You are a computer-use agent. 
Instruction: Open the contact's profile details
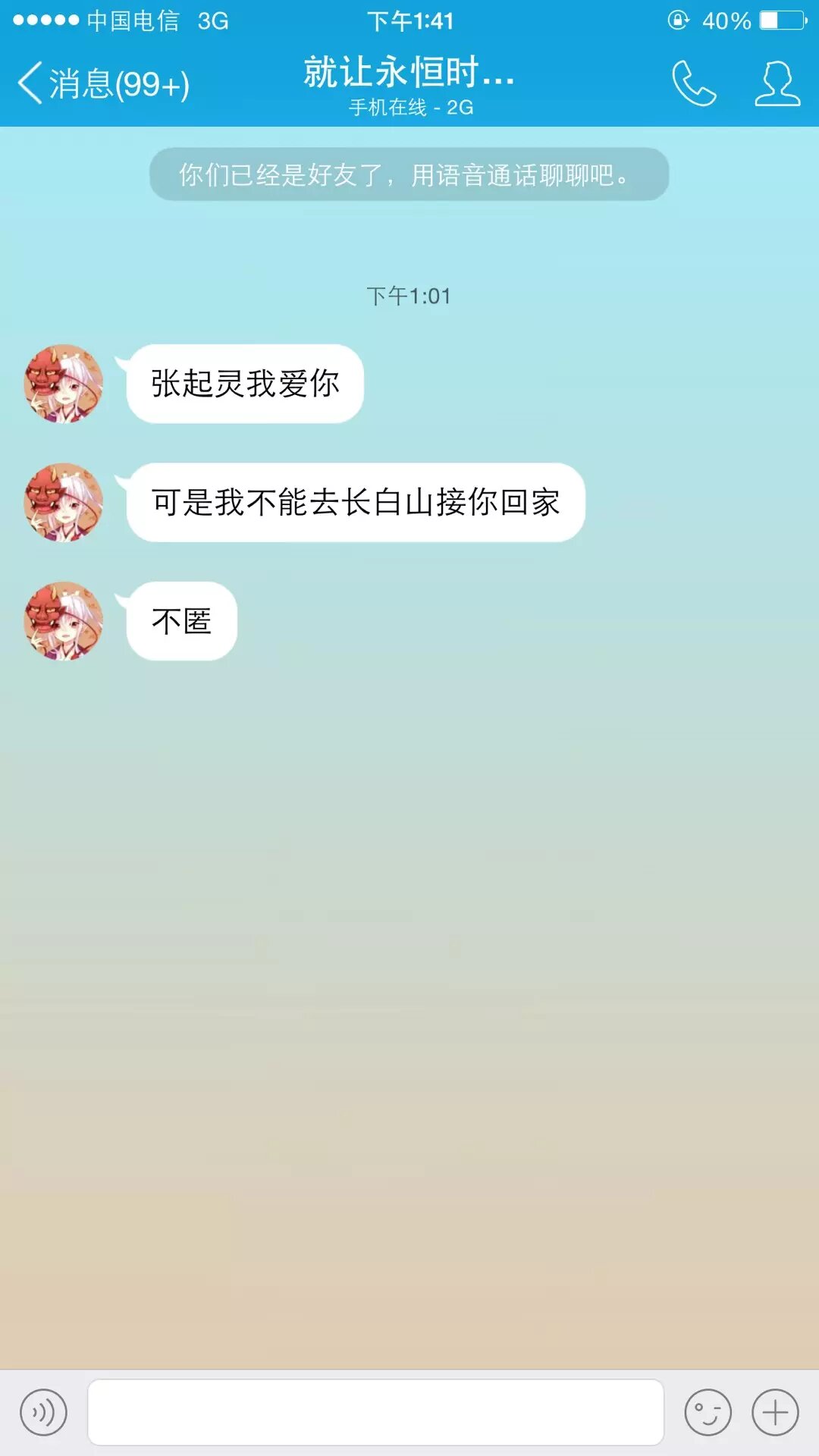coord(777,83)
